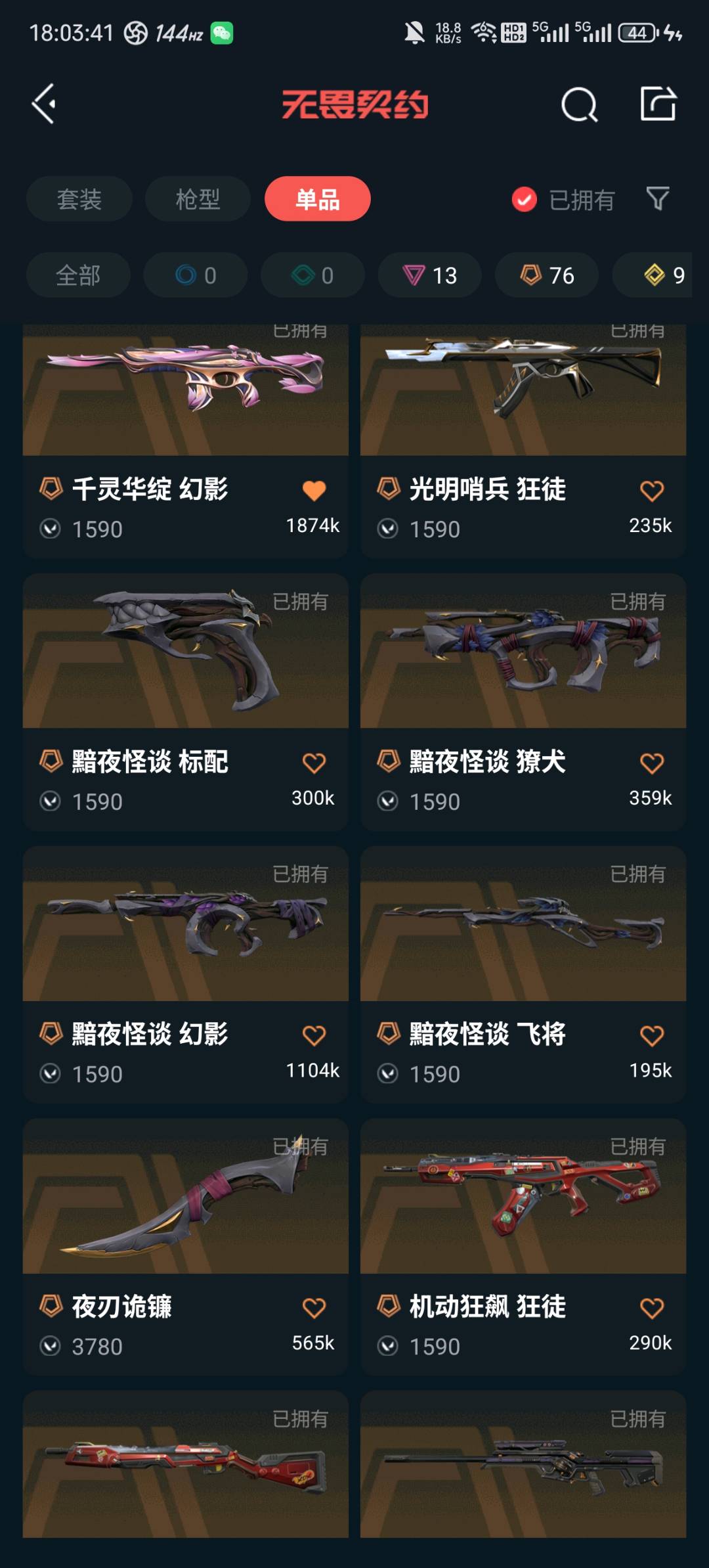This screenshot has width=709, height=1568.
Task: Open the filter funnel icon
Action: pyautogui.click(x=657, y=198)
